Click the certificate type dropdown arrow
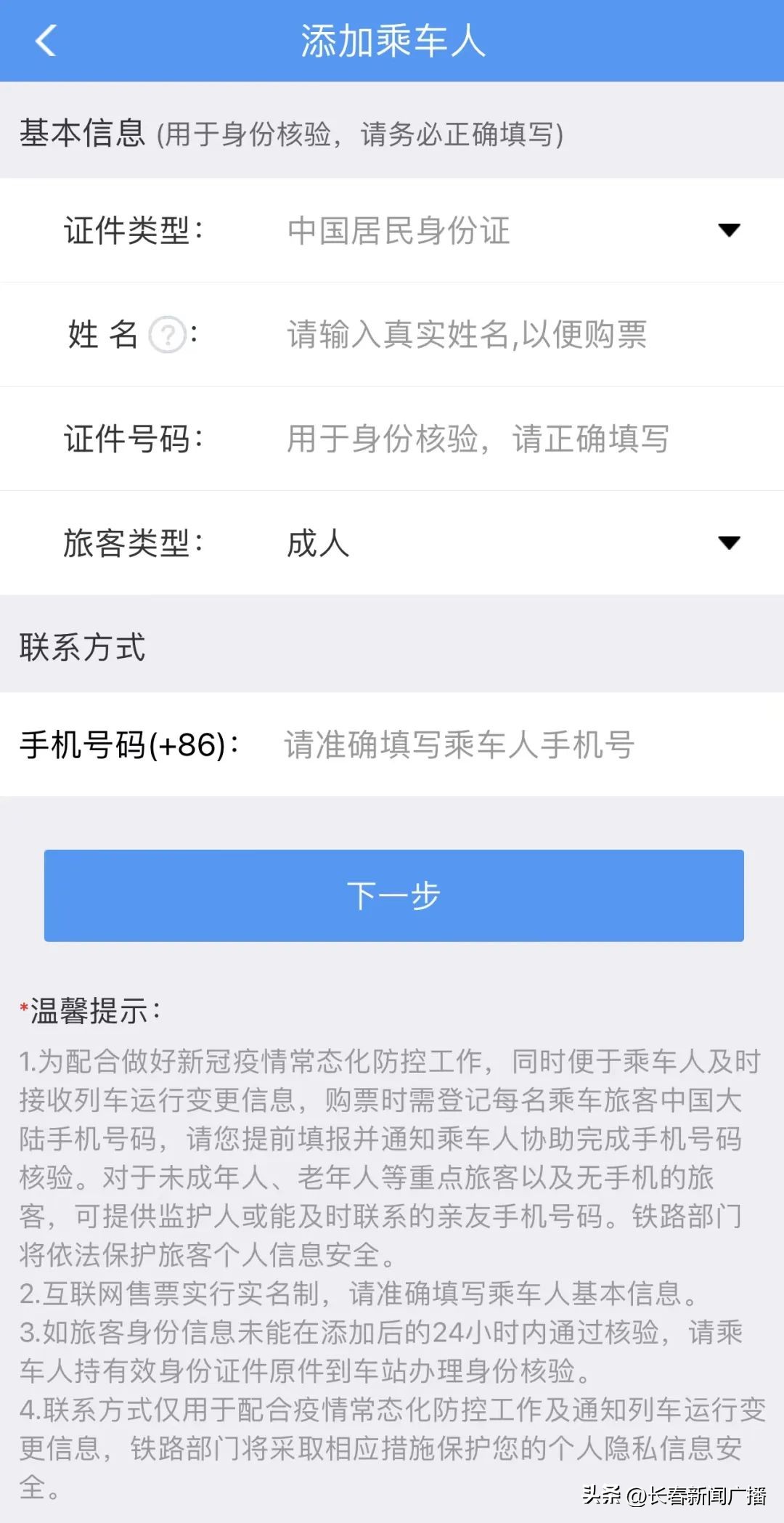The width and height of the screenshot is (784, 1523). 730,231
